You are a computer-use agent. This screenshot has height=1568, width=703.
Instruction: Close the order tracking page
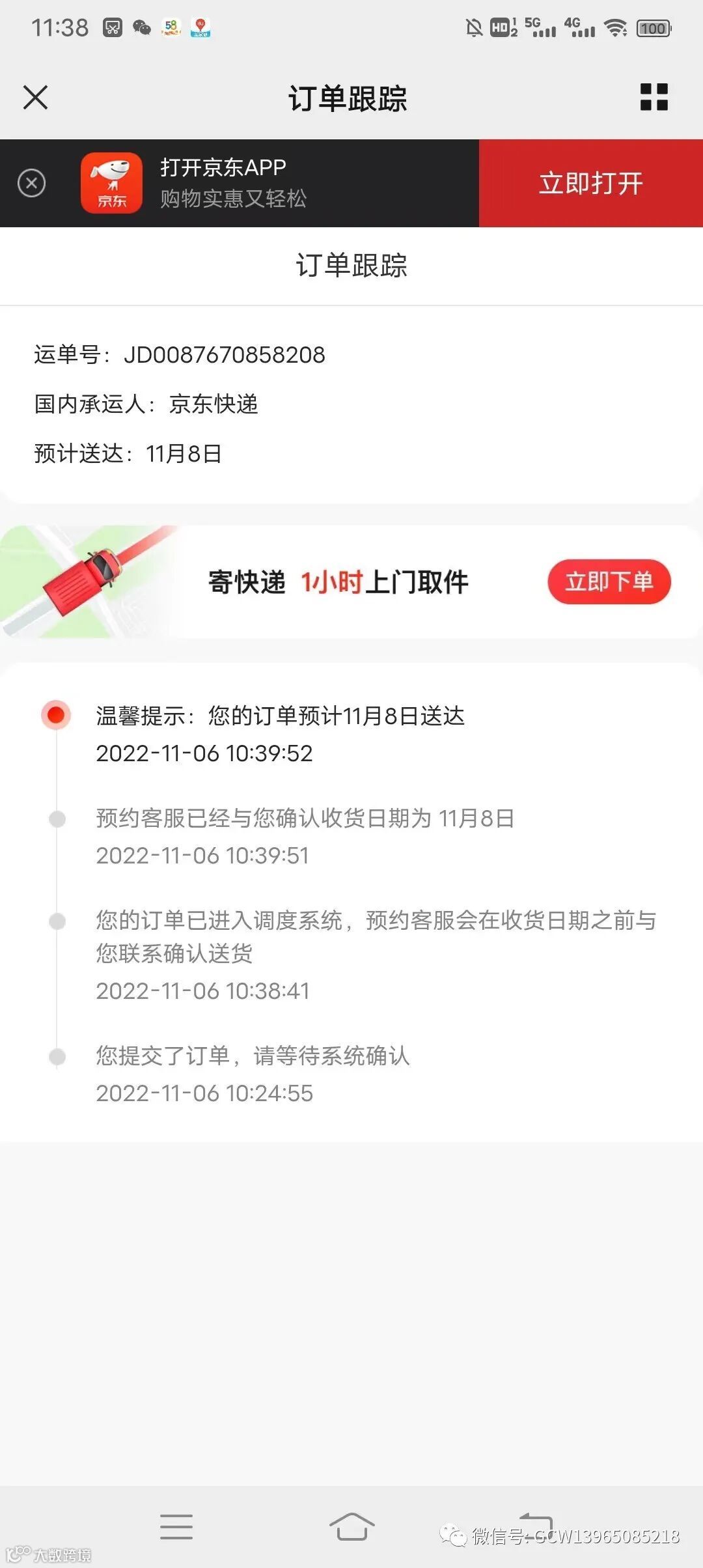click(35, 98)
